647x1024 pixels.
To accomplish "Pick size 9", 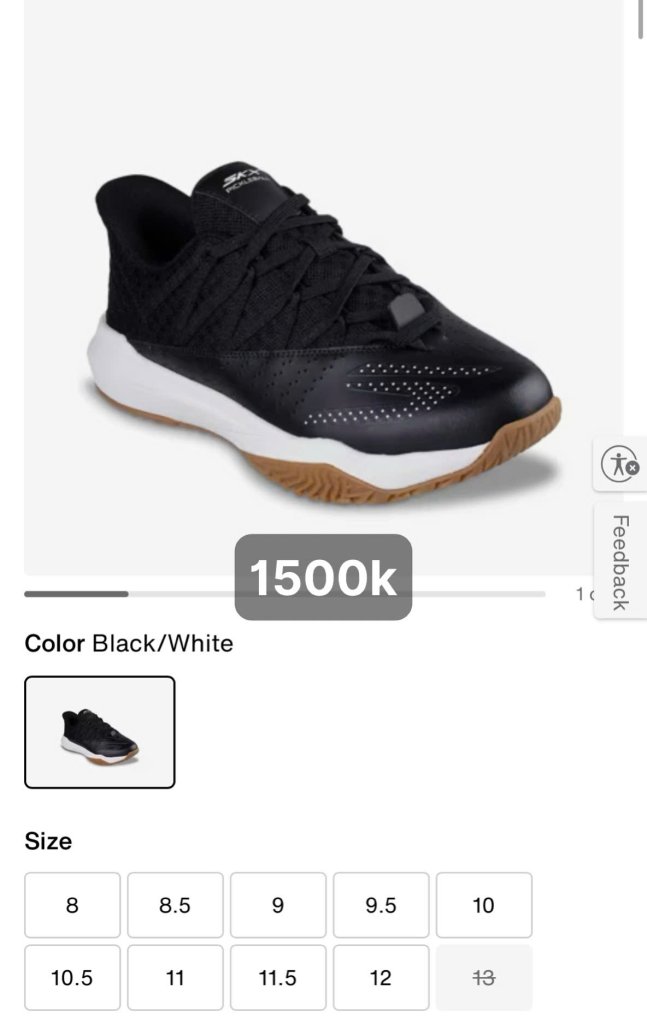I will tap(278, 905).
